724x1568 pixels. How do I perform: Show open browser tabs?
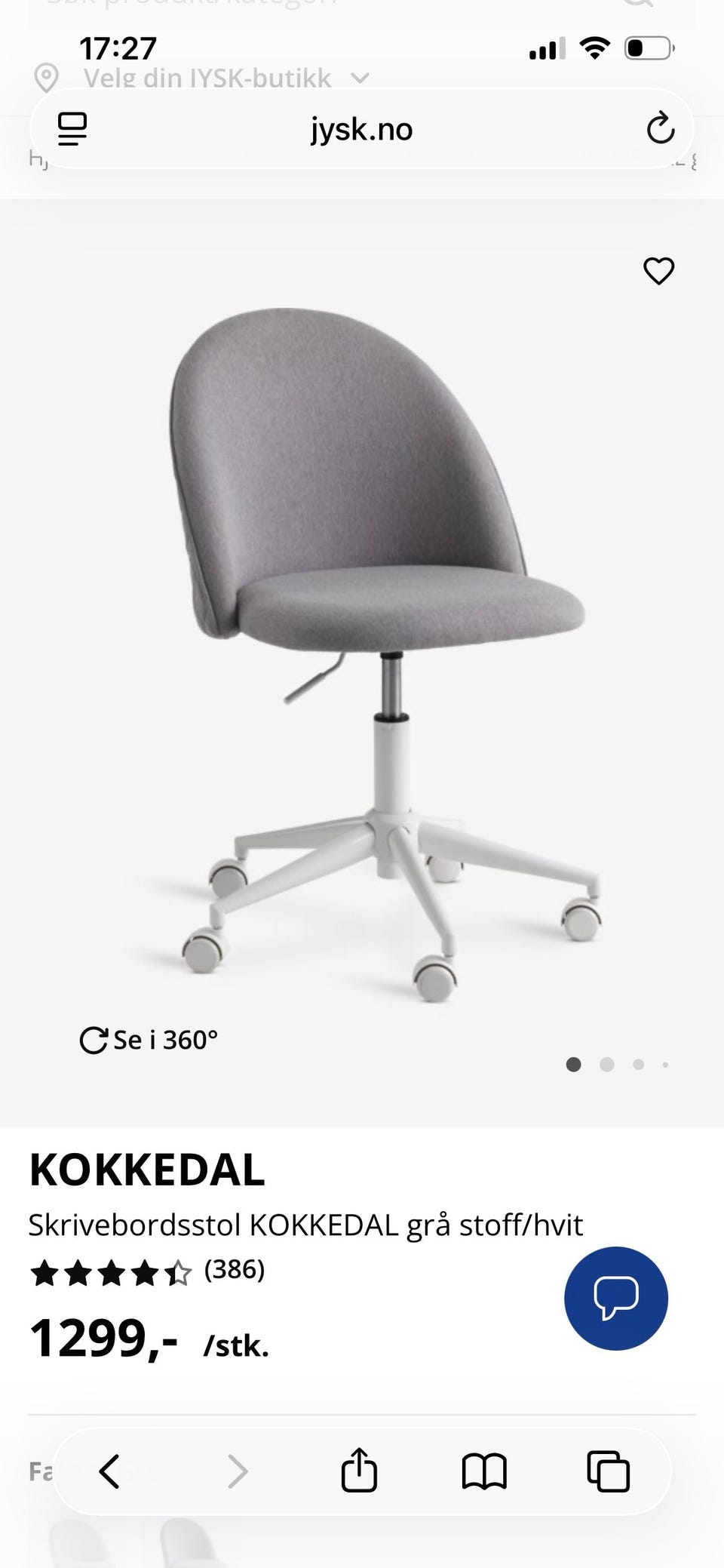tap(608, 1471)
